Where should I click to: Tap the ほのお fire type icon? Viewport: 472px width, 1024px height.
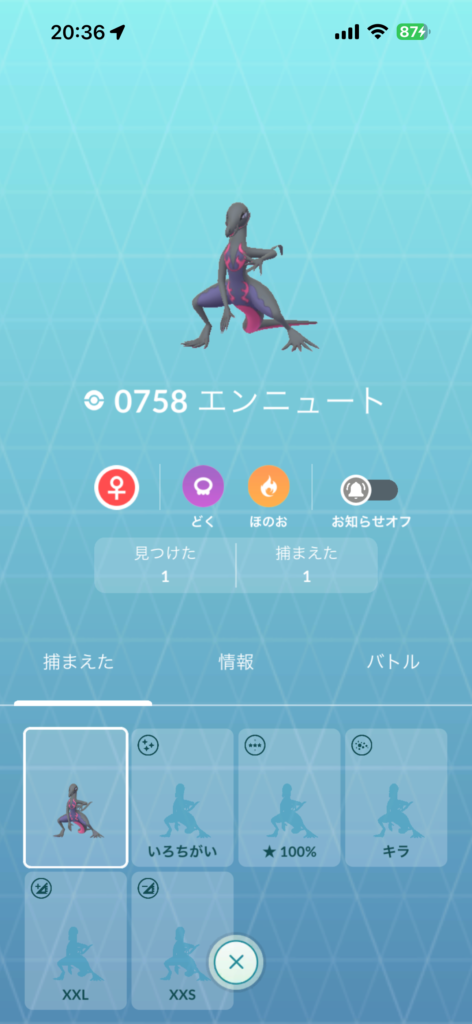[269, 487]
